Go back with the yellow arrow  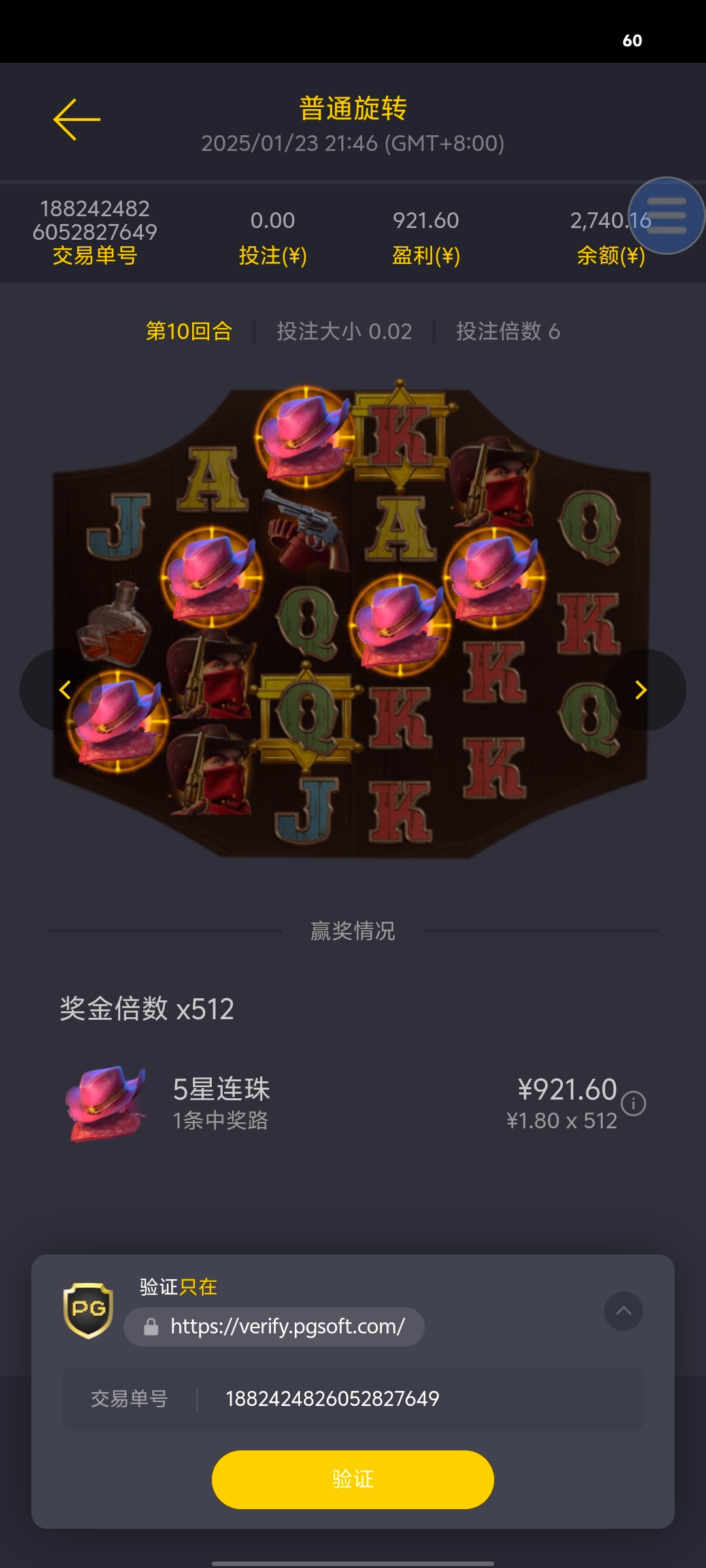pos(77,120)
